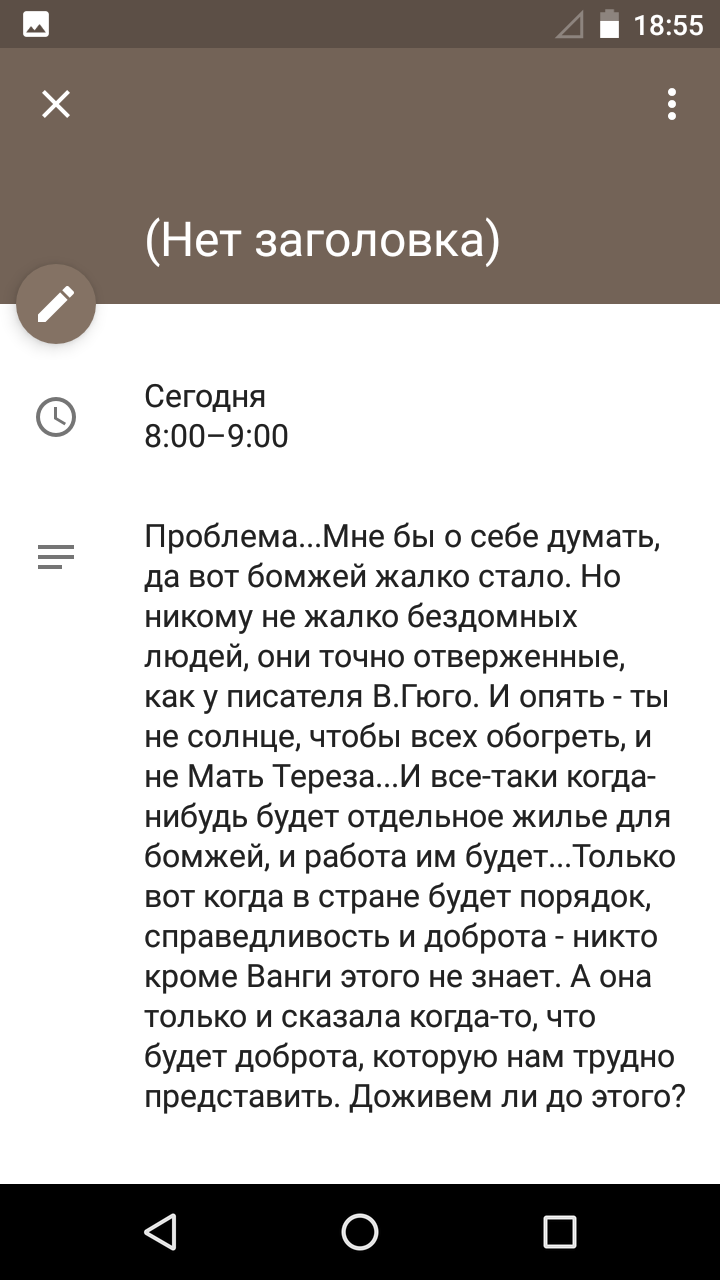Open the three-dot overflow menu
The width and height of the screenshot is (720, 1280).
672,104
